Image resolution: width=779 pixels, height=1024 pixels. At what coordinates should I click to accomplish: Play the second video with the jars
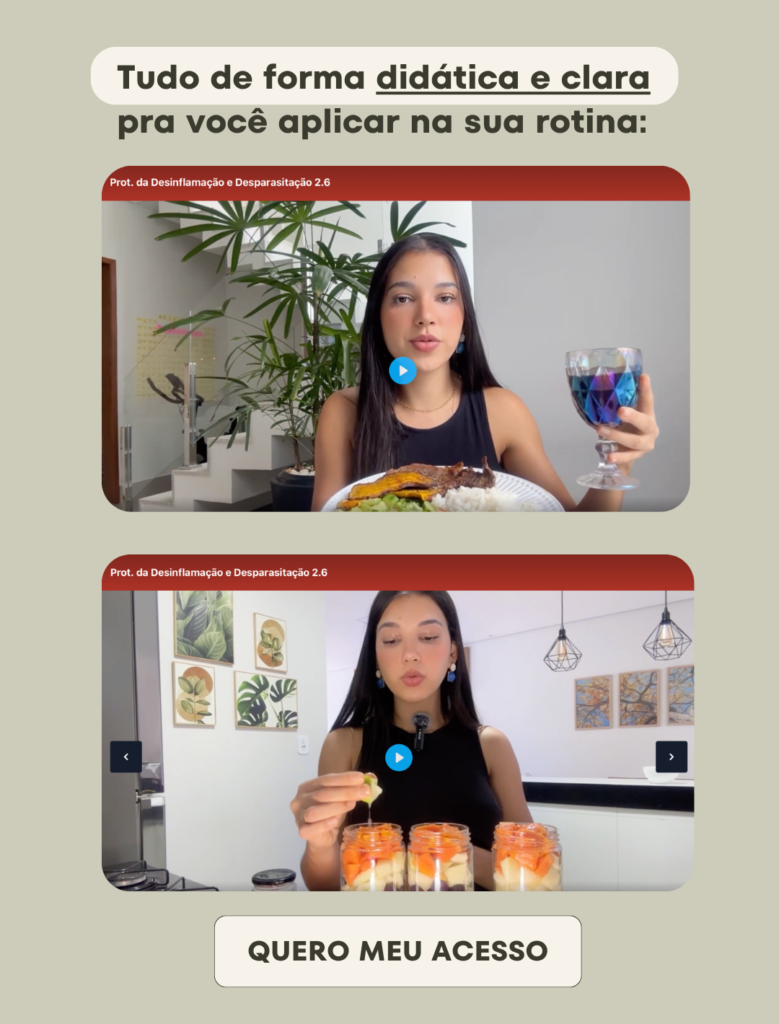click(x=398, y=757)
